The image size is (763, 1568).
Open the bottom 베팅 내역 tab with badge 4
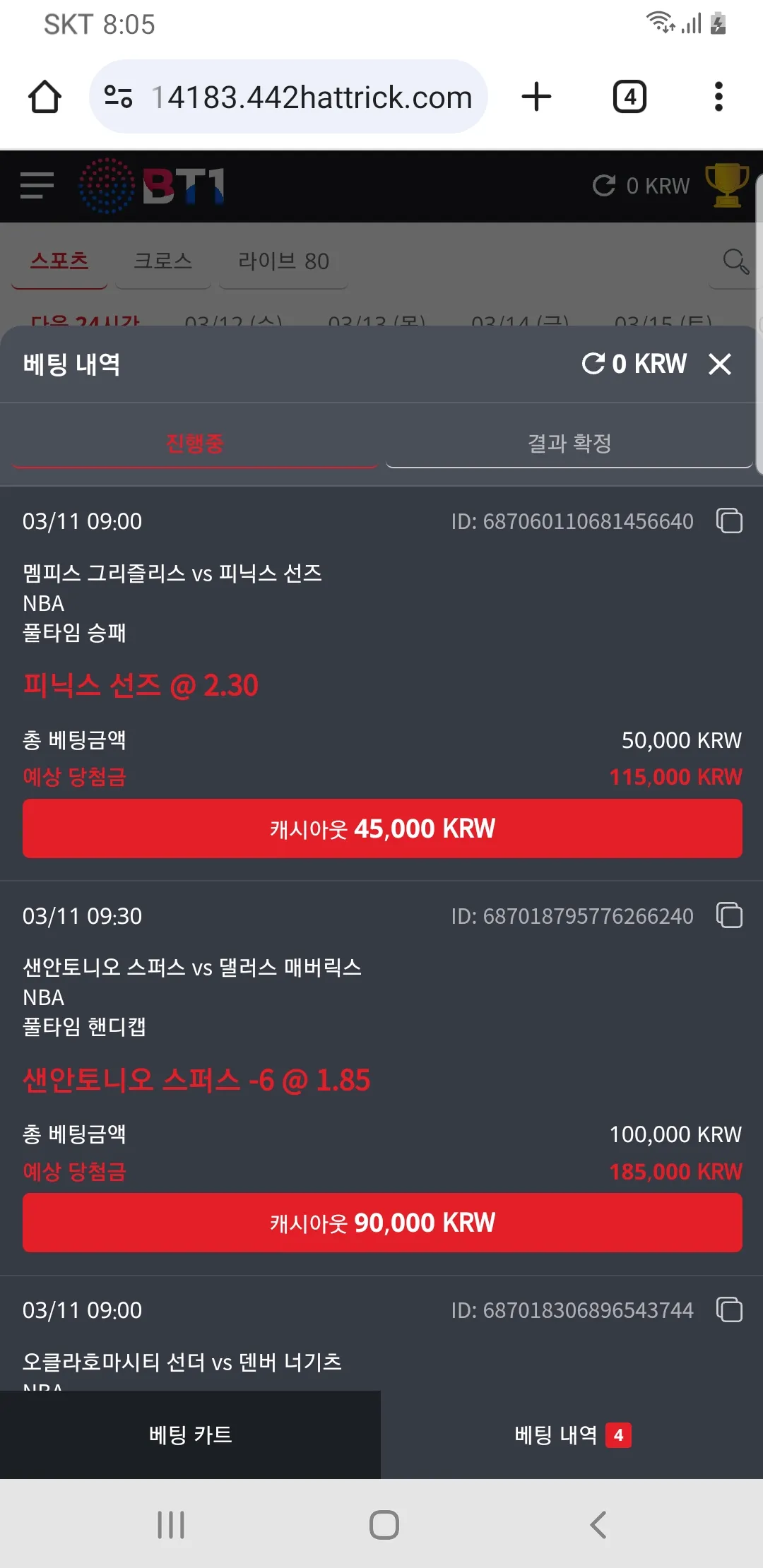click(572, 1435)
